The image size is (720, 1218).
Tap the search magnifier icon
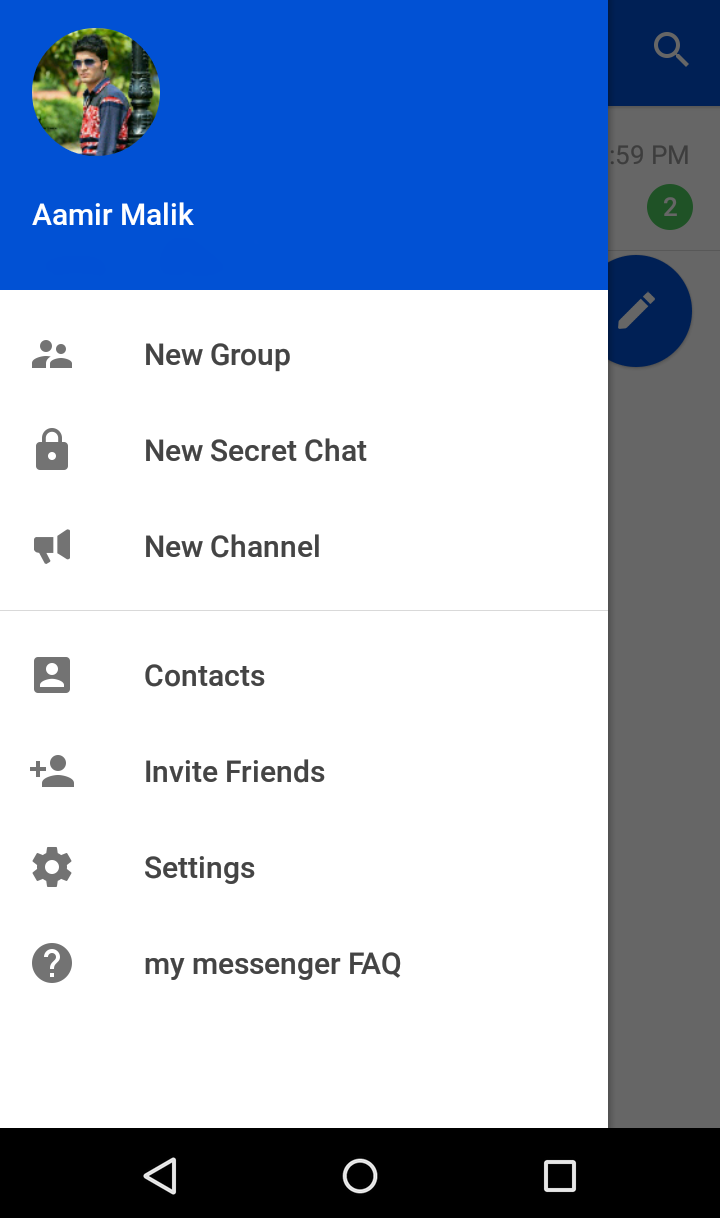(x=671, y=49)
